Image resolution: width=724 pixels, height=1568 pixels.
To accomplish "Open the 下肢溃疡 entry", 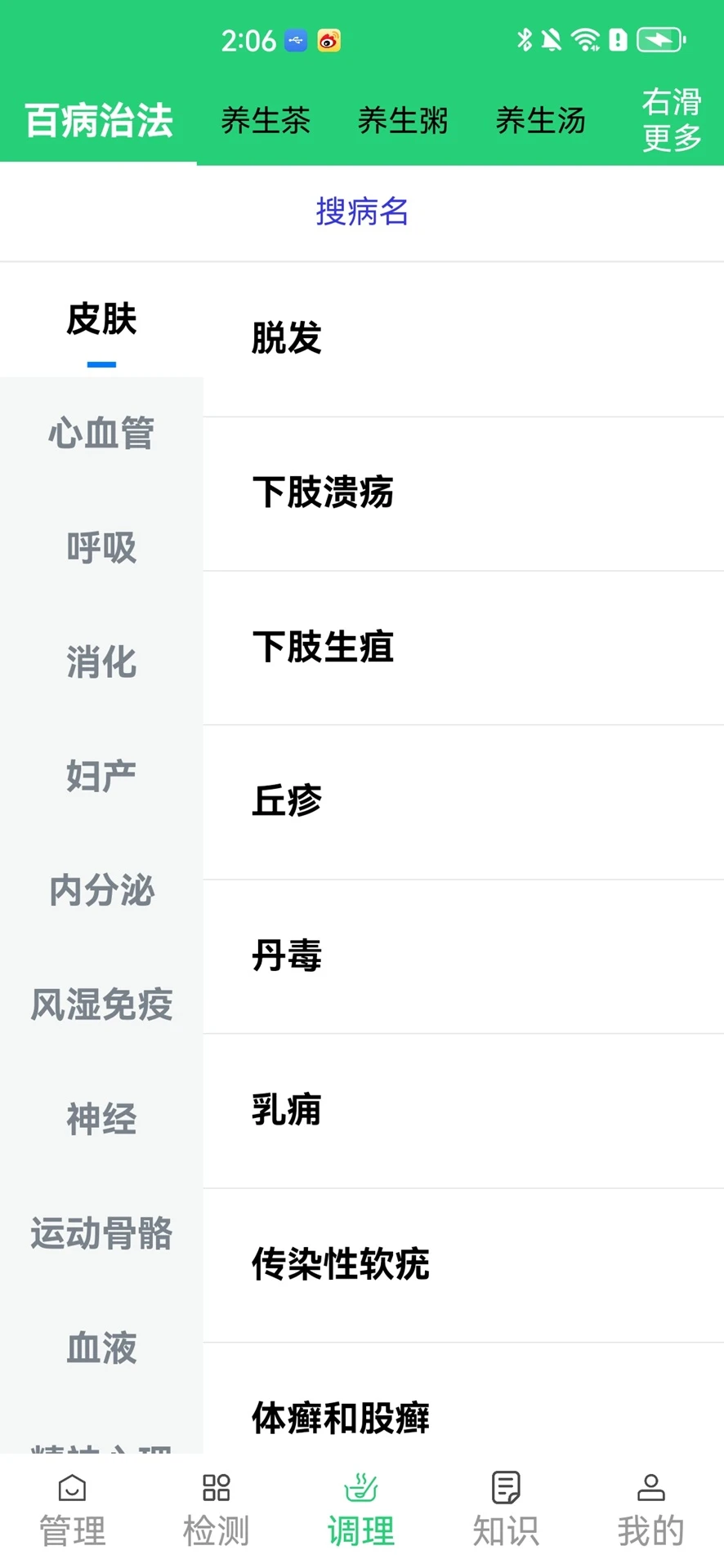I will (x=463, y=492).
